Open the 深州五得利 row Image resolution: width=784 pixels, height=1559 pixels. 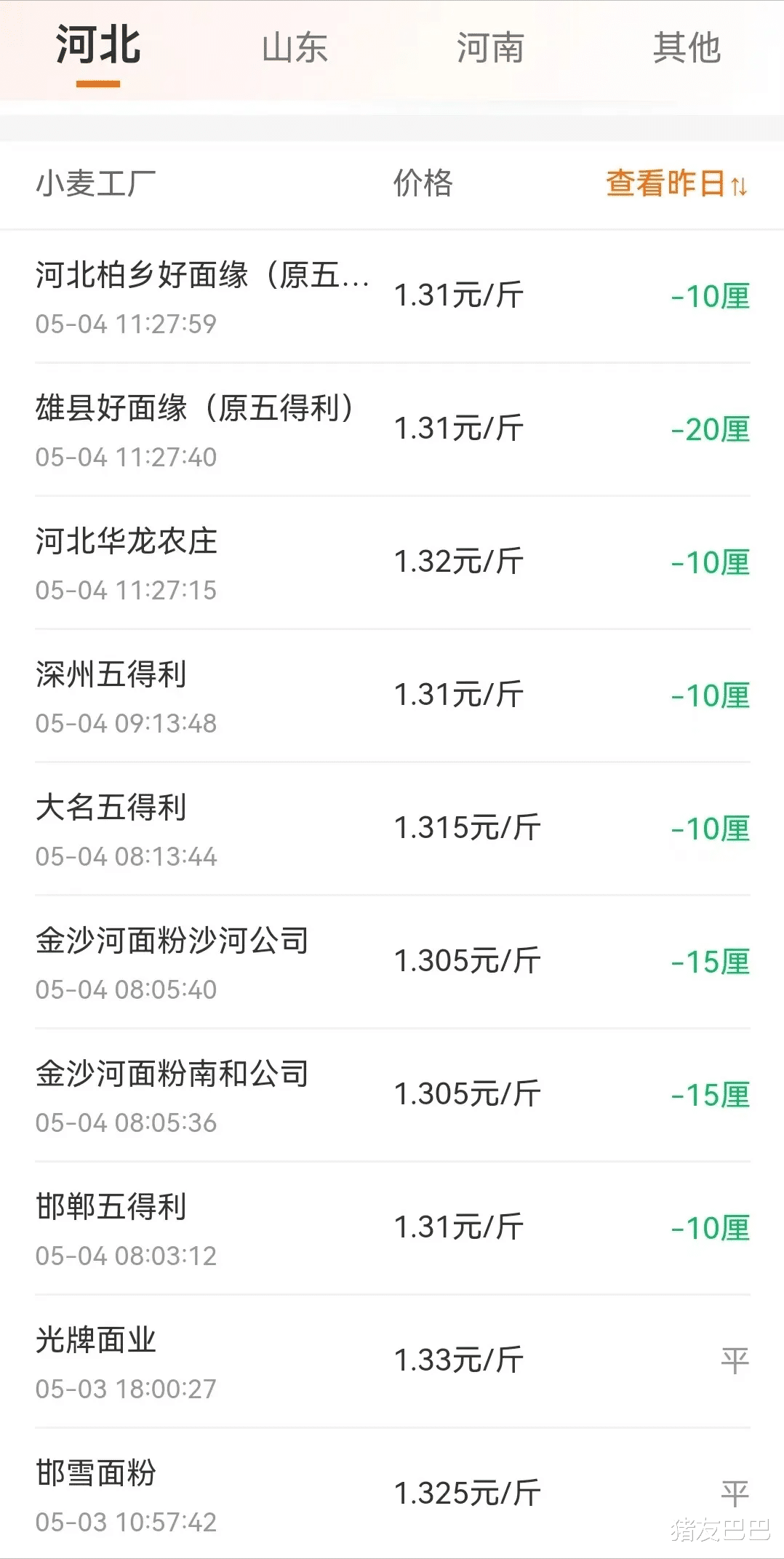[392, 696]
